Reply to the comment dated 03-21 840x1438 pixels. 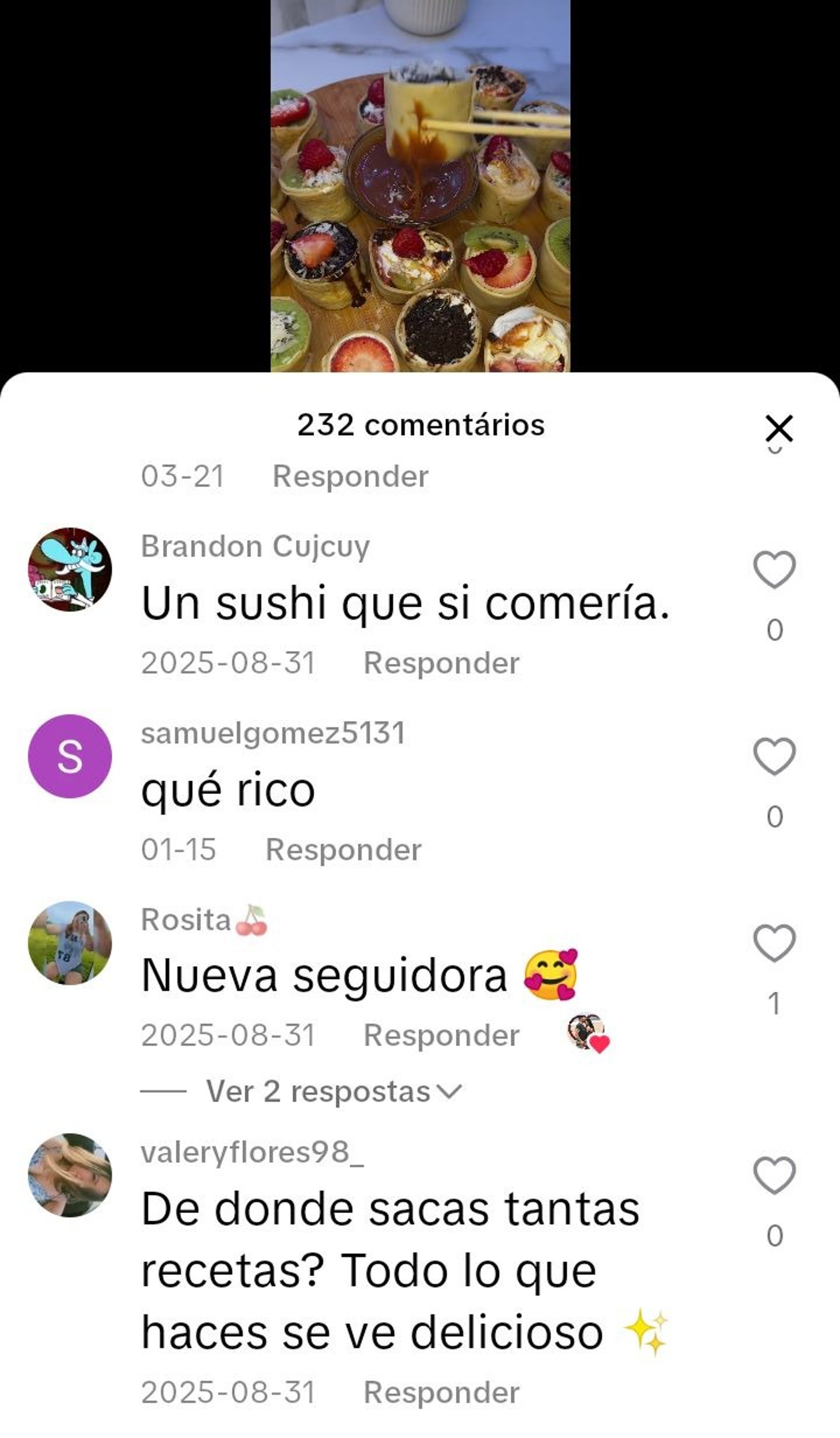tap(350, 476)
